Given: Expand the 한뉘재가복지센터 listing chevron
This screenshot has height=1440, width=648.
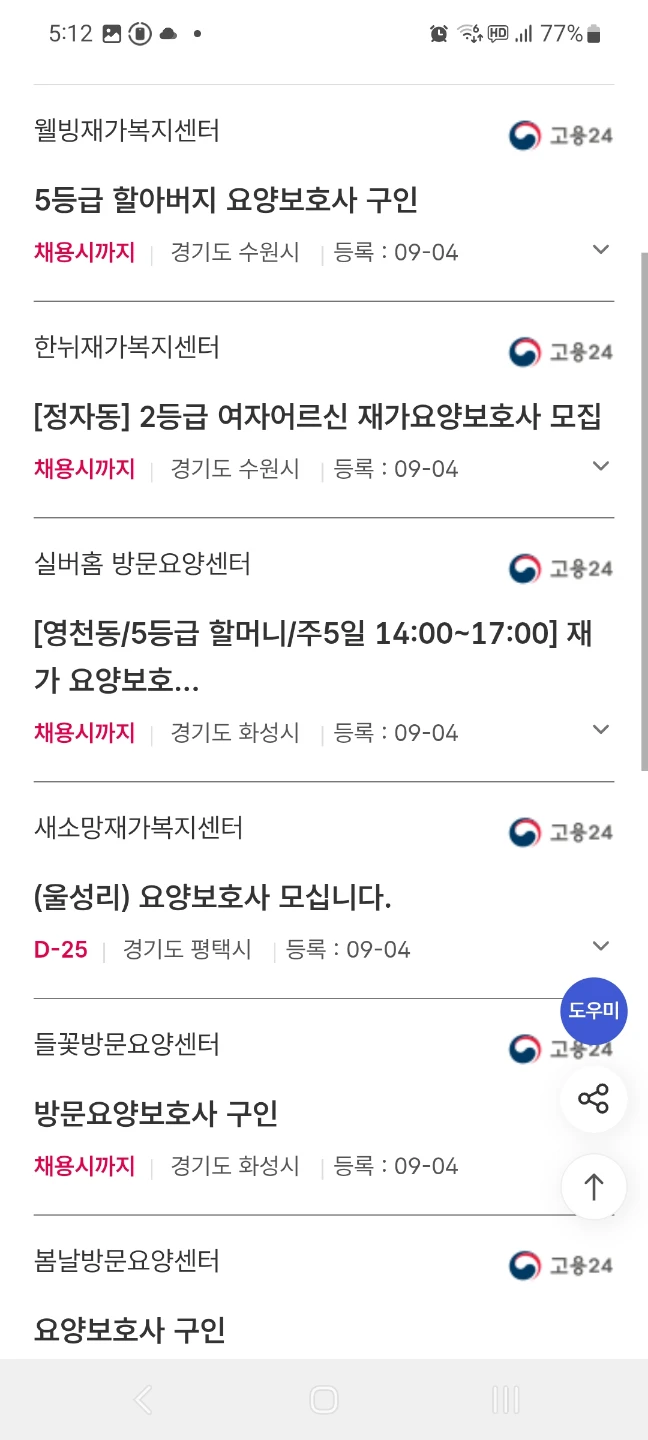Looking at the screenshot, I should [x=601, y=466].
